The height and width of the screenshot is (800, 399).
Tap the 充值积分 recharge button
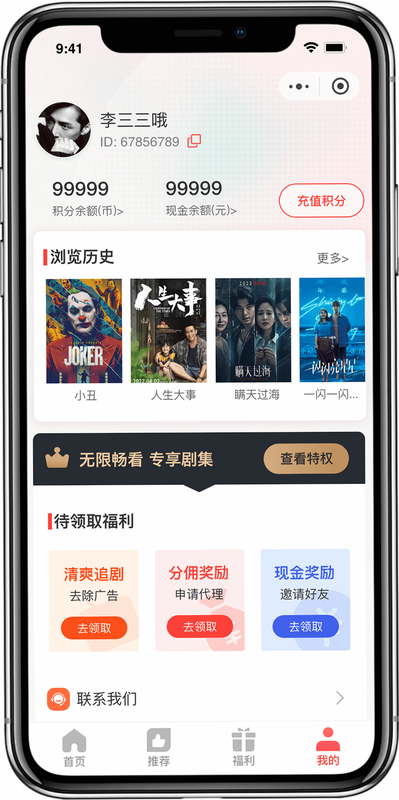[x=321, y=201]
